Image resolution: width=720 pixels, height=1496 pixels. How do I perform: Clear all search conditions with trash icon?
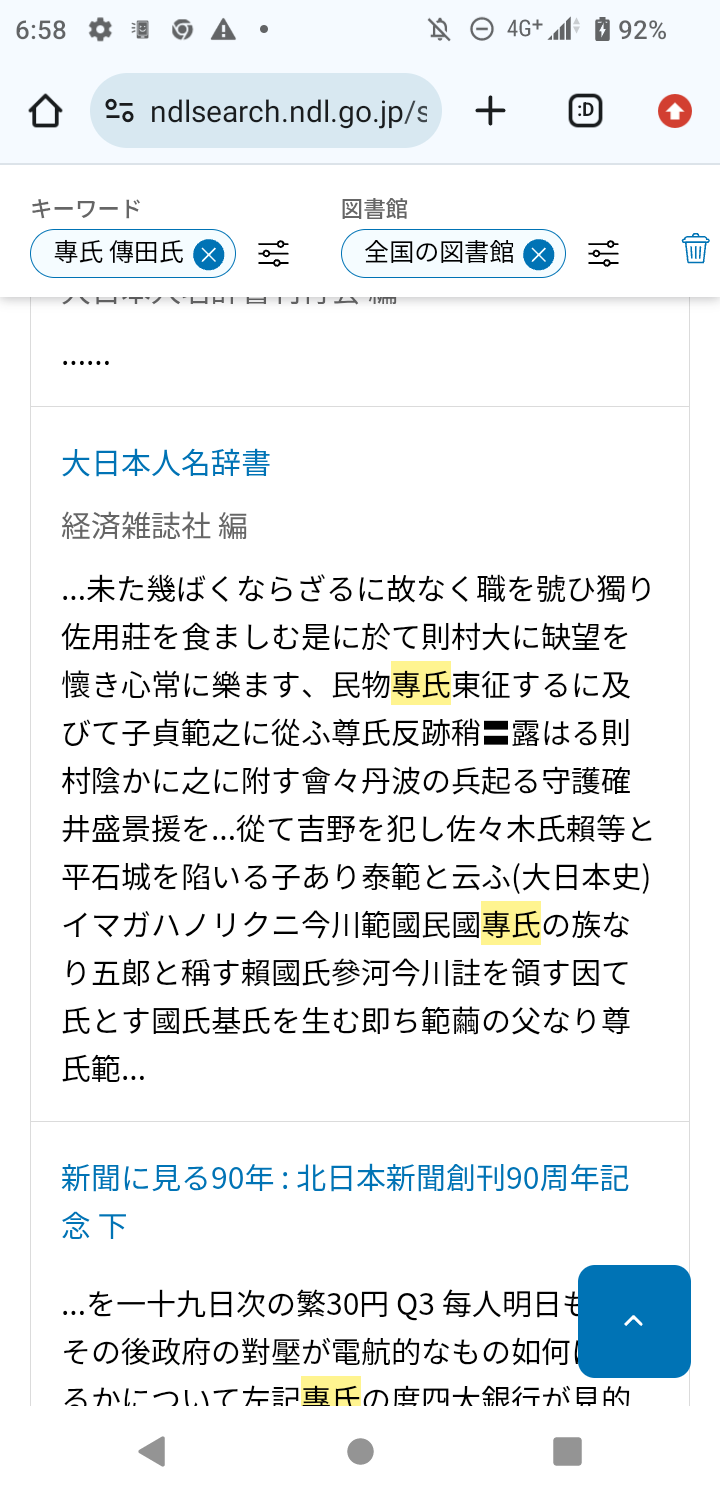696,248
